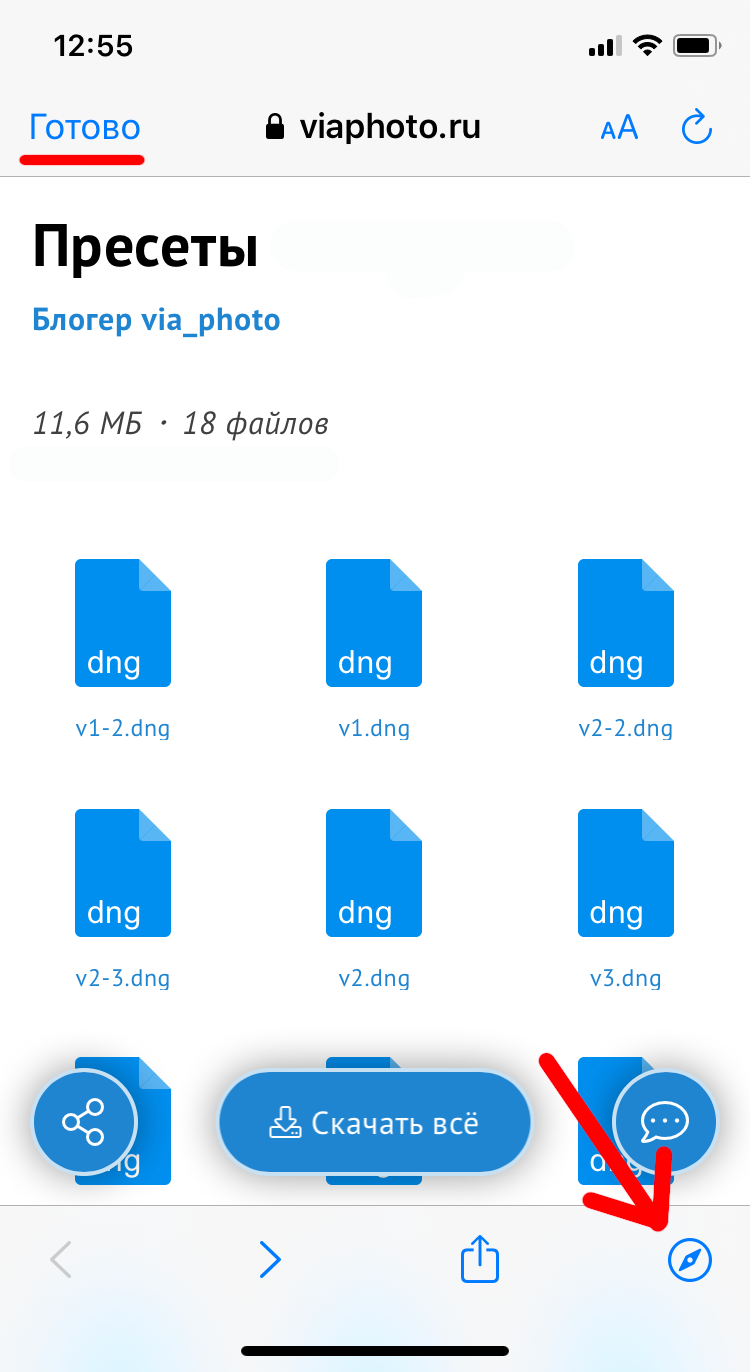Image resolution: width=750 pixels, height=1372 pixels.
Task: Tap the page reload icon
Action: point(696,127)
